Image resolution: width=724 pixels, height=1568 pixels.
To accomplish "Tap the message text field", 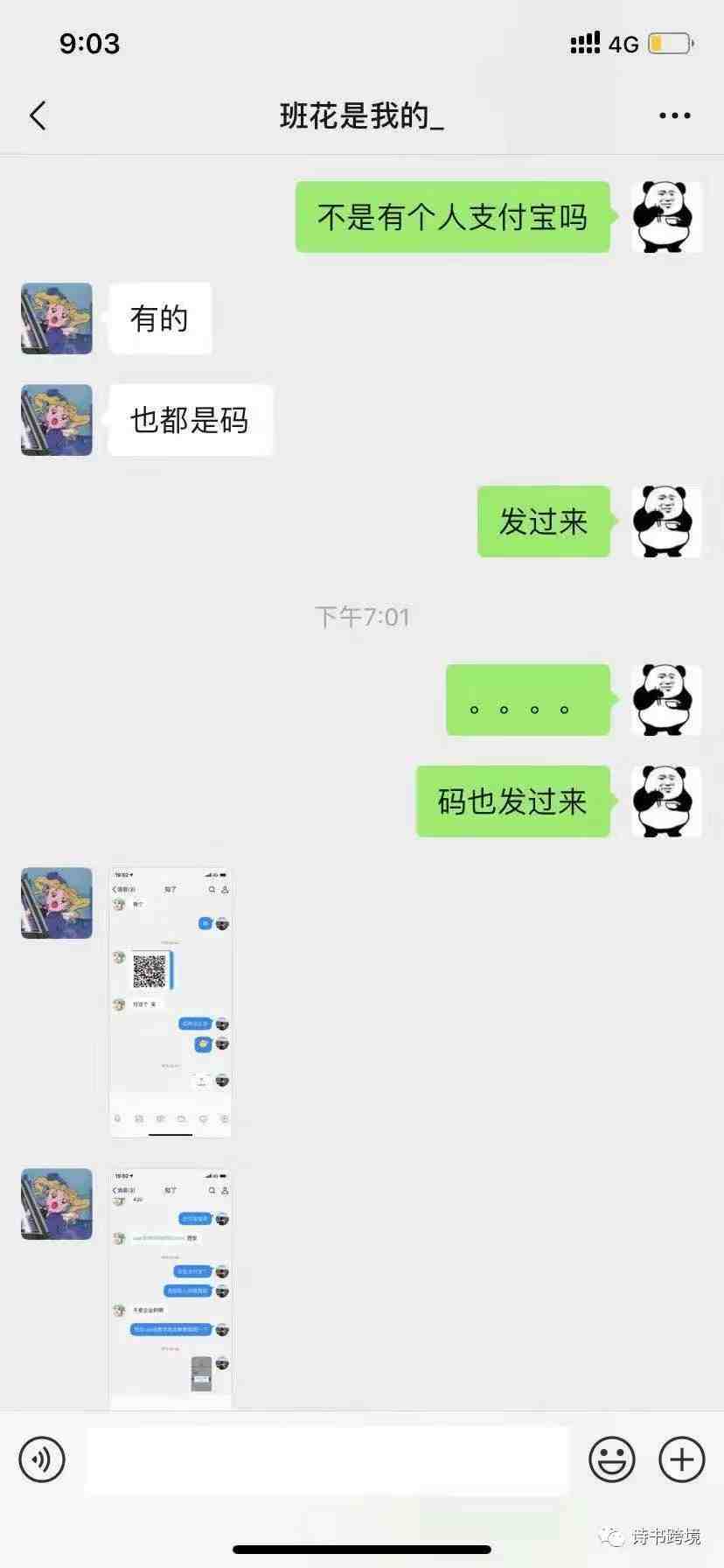I will click(328, 1459).
